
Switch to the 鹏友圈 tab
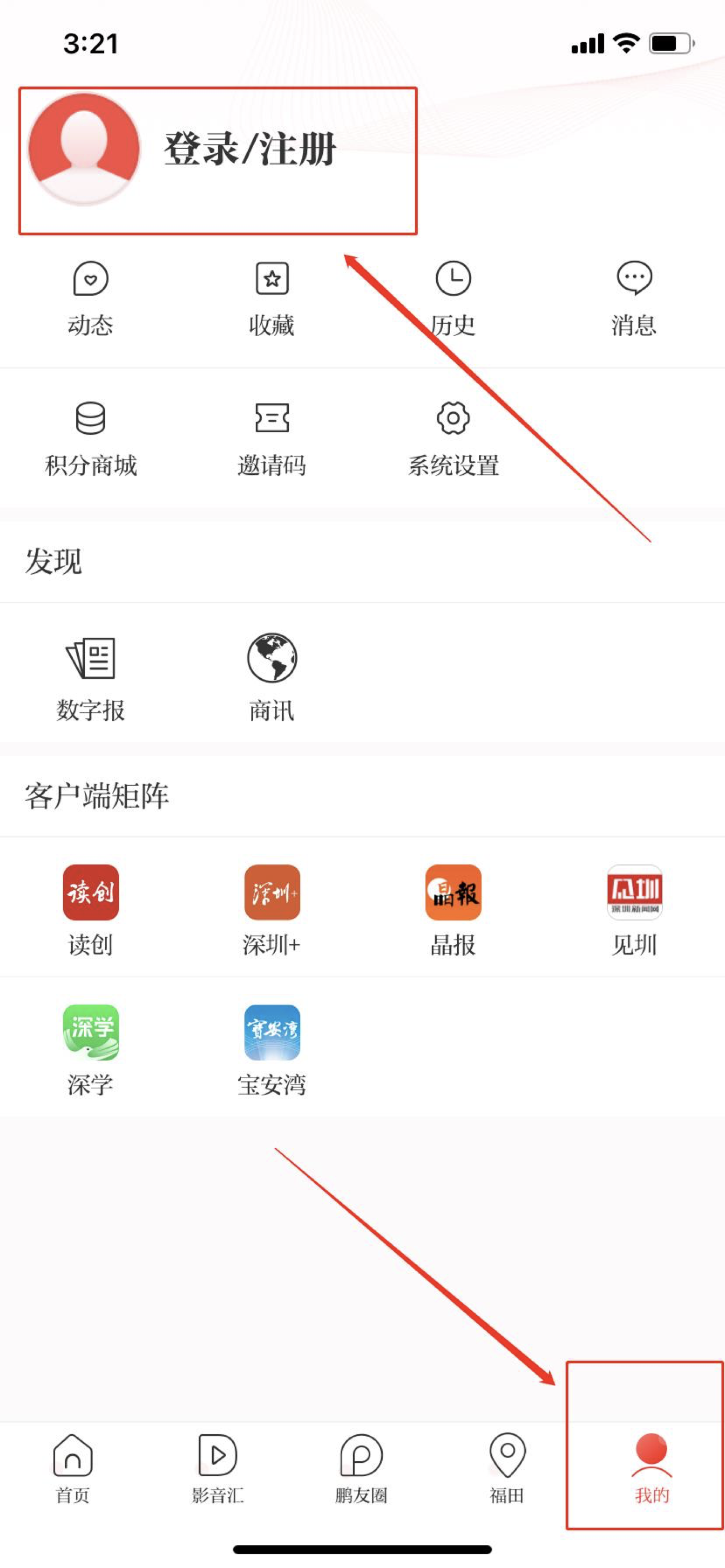click(361, 1467)
